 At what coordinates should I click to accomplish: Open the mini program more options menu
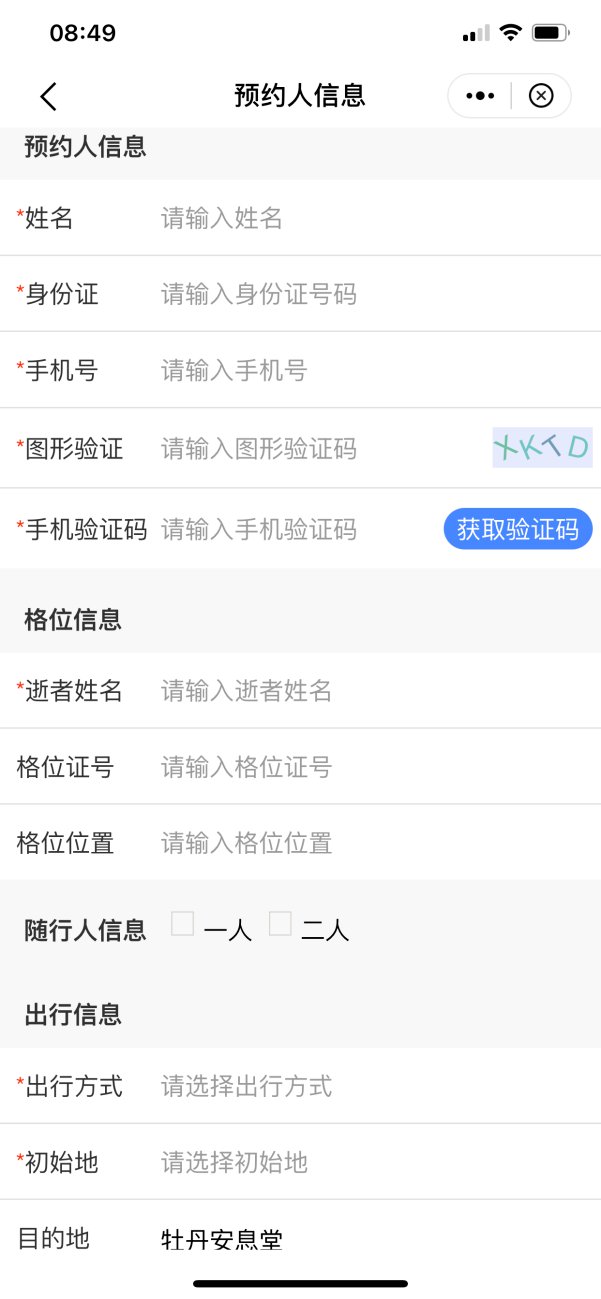(x=481, y=96)
